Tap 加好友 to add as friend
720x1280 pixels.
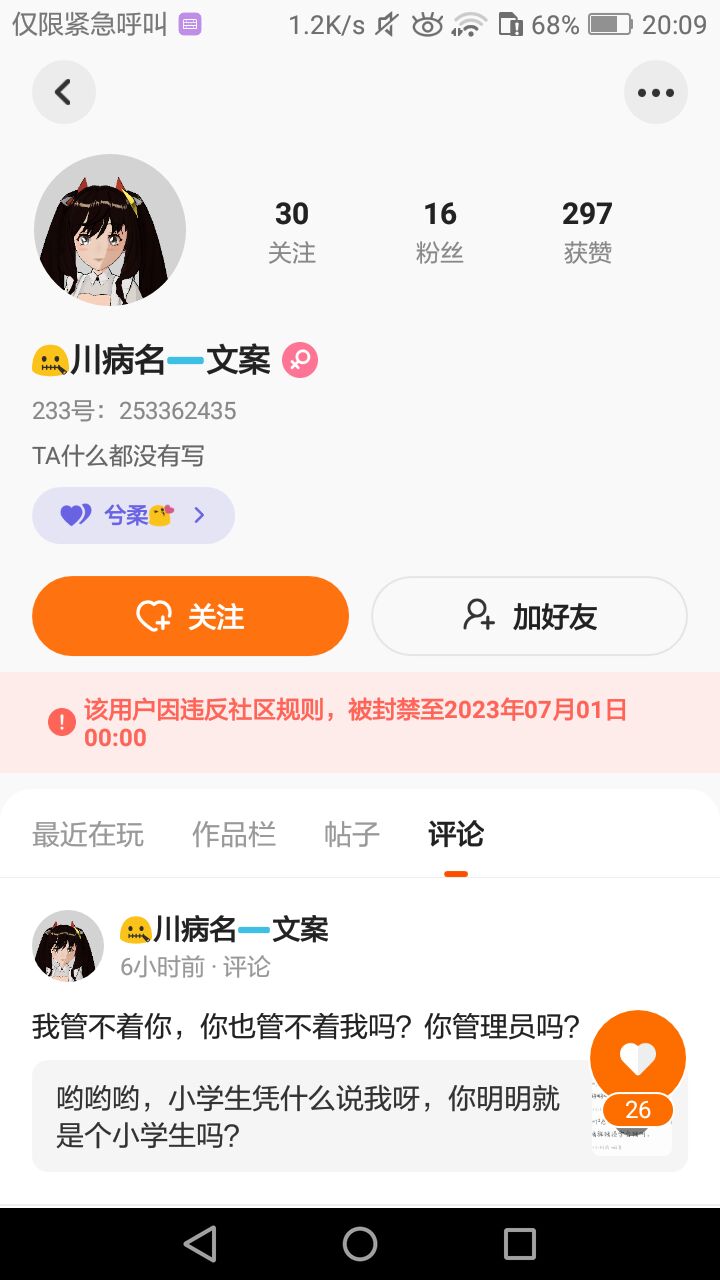[x=529, y=616]
